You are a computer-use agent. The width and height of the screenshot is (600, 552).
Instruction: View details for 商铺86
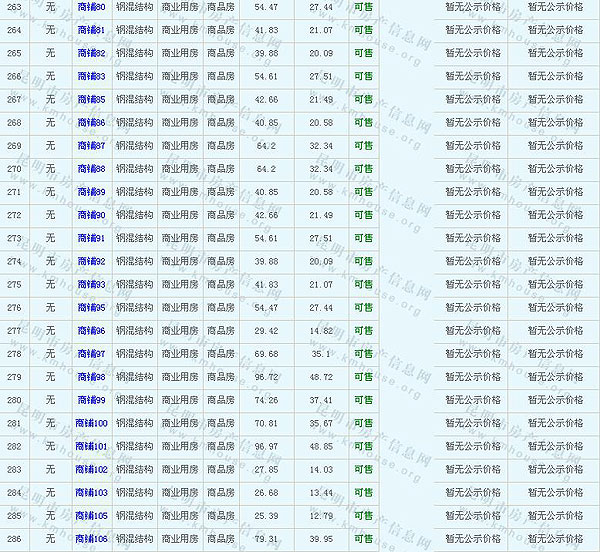91,122
